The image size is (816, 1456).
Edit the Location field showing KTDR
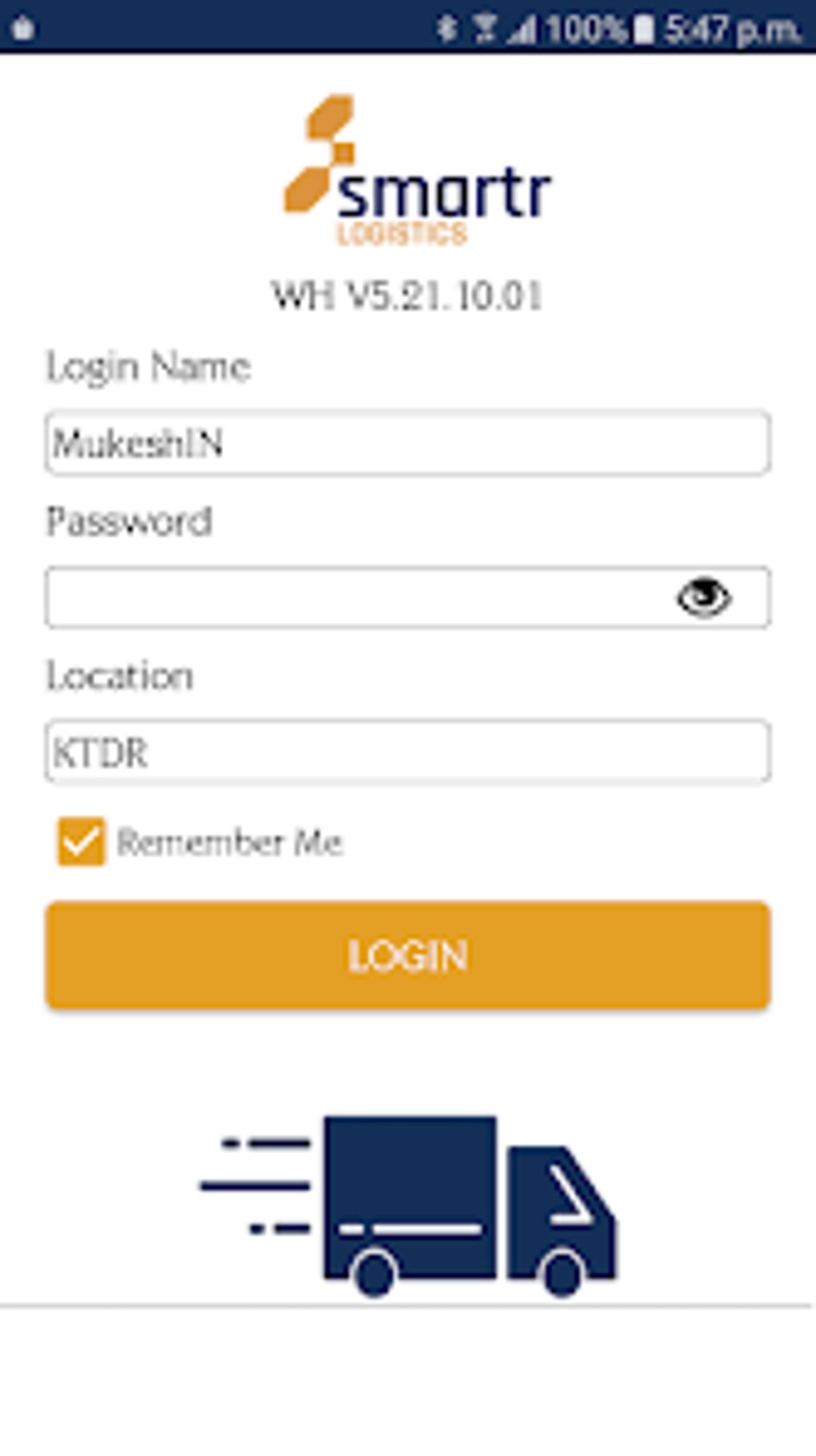pyautogui.click(x=408, y=751)
